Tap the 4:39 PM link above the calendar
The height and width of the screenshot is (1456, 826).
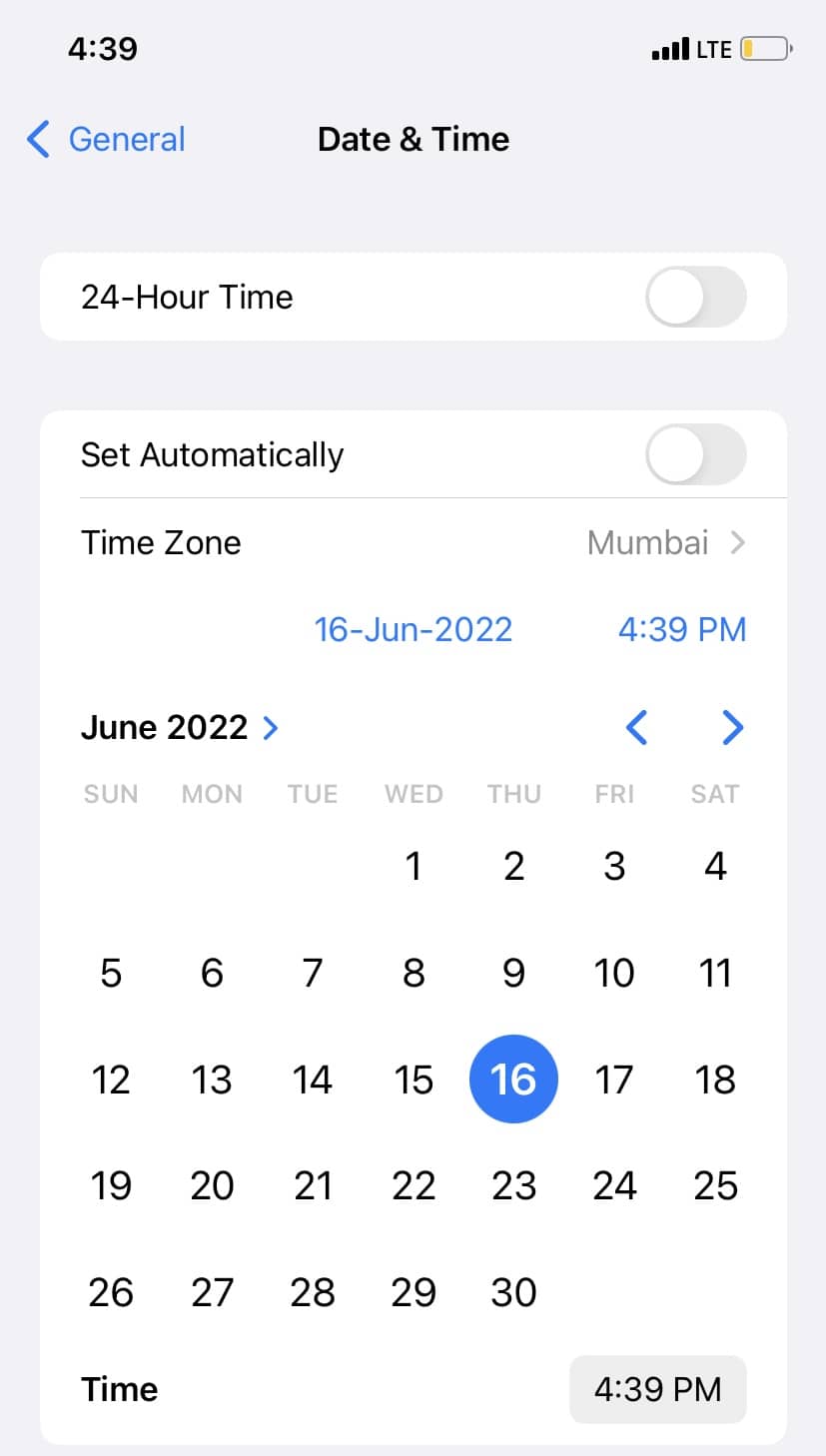(682, 629)
